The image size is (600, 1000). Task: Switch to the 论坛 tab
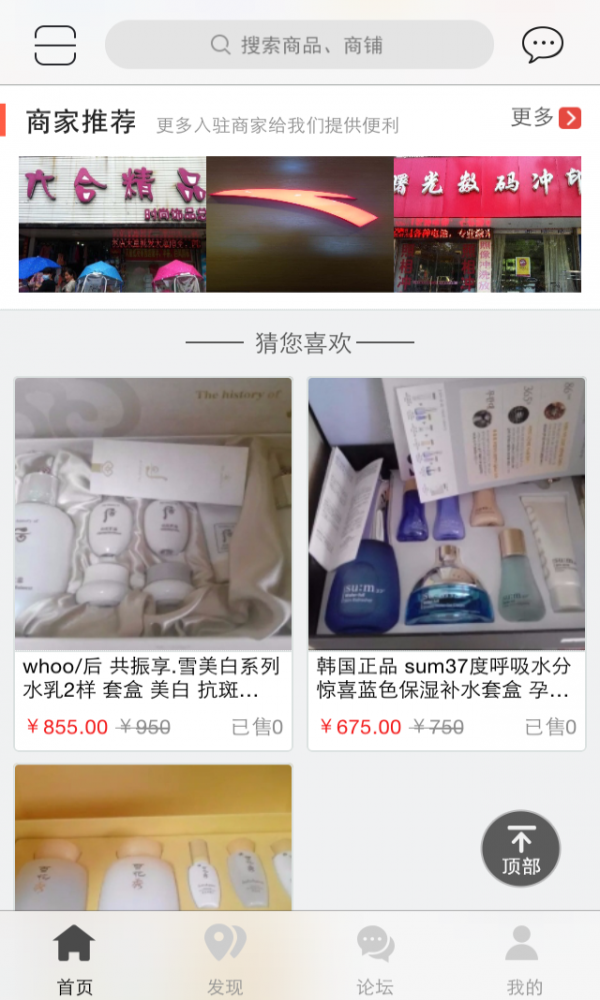coord(375,958)
